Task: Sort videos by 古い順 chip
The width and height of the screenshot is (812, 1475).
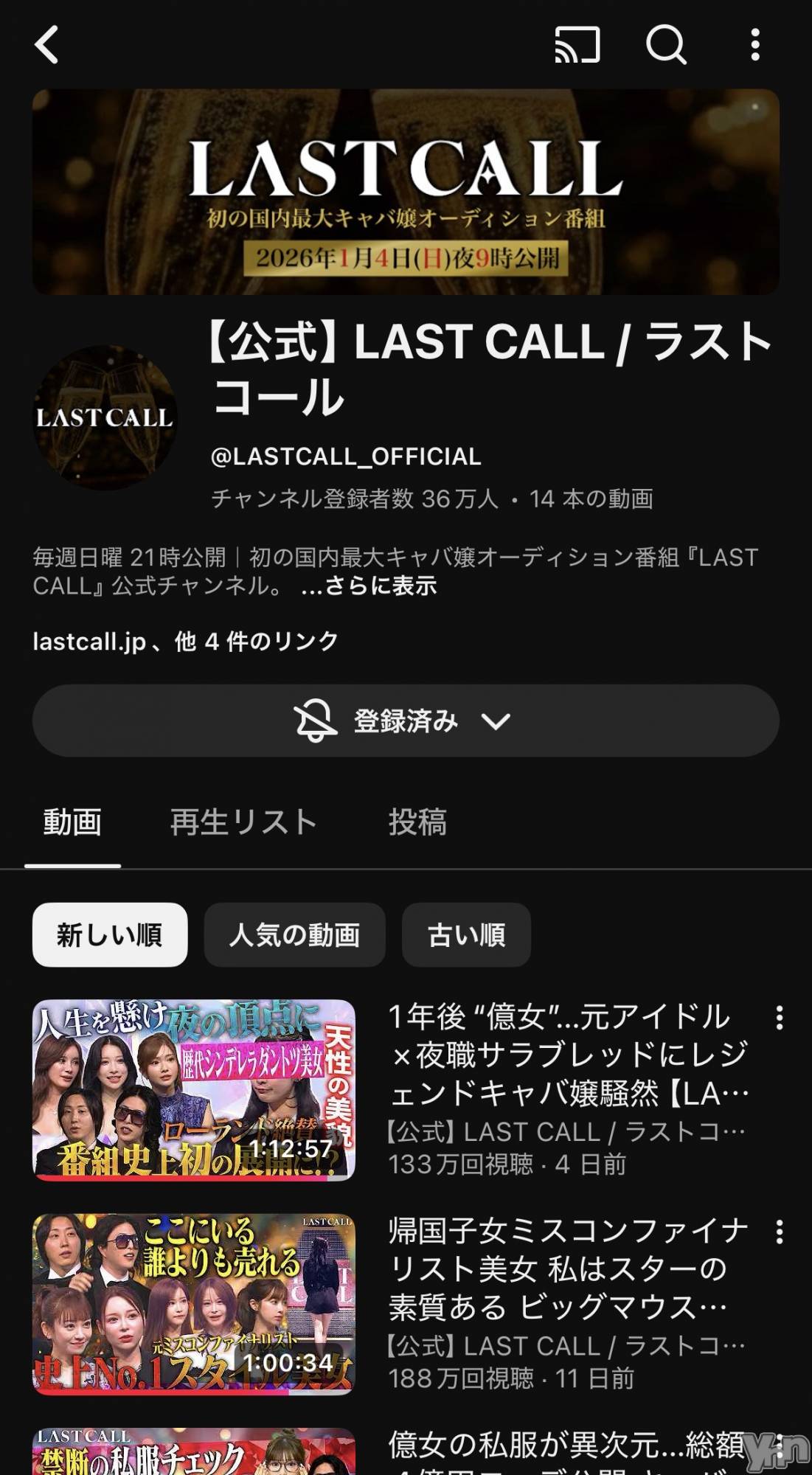Action: (466, 935)
